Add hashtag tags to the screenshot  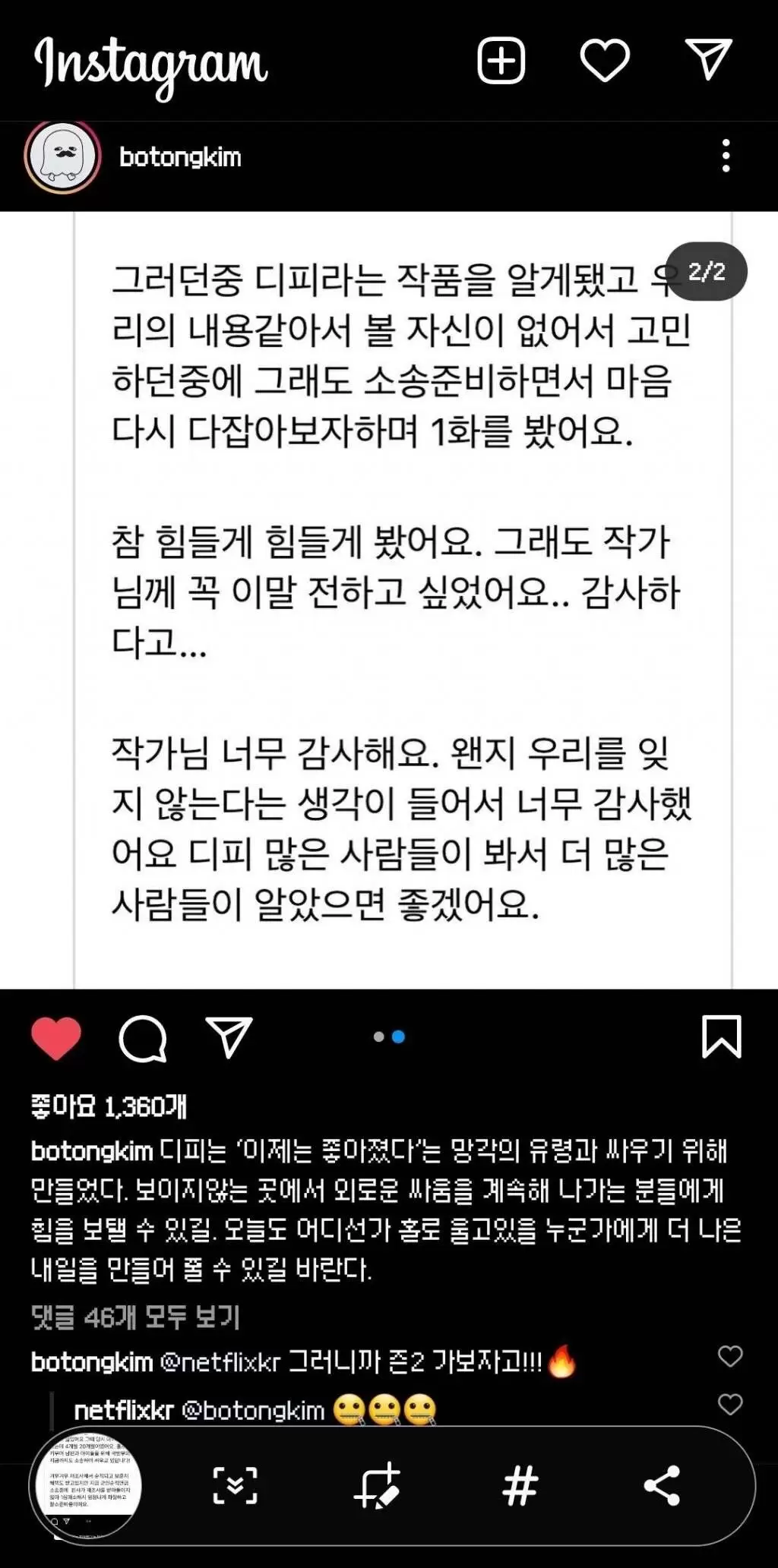click(520, 1486)
